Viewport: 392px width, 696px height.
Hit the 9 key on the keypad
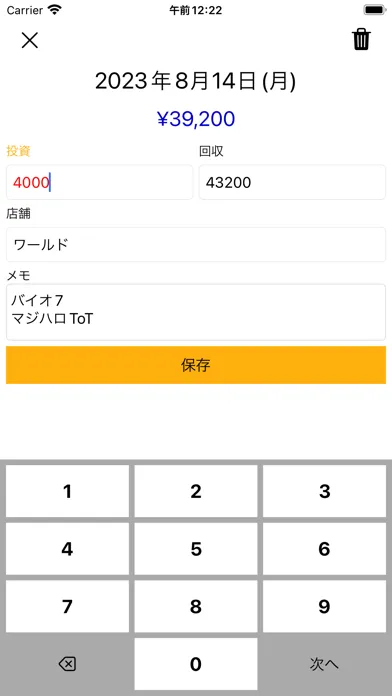(324, 606)
